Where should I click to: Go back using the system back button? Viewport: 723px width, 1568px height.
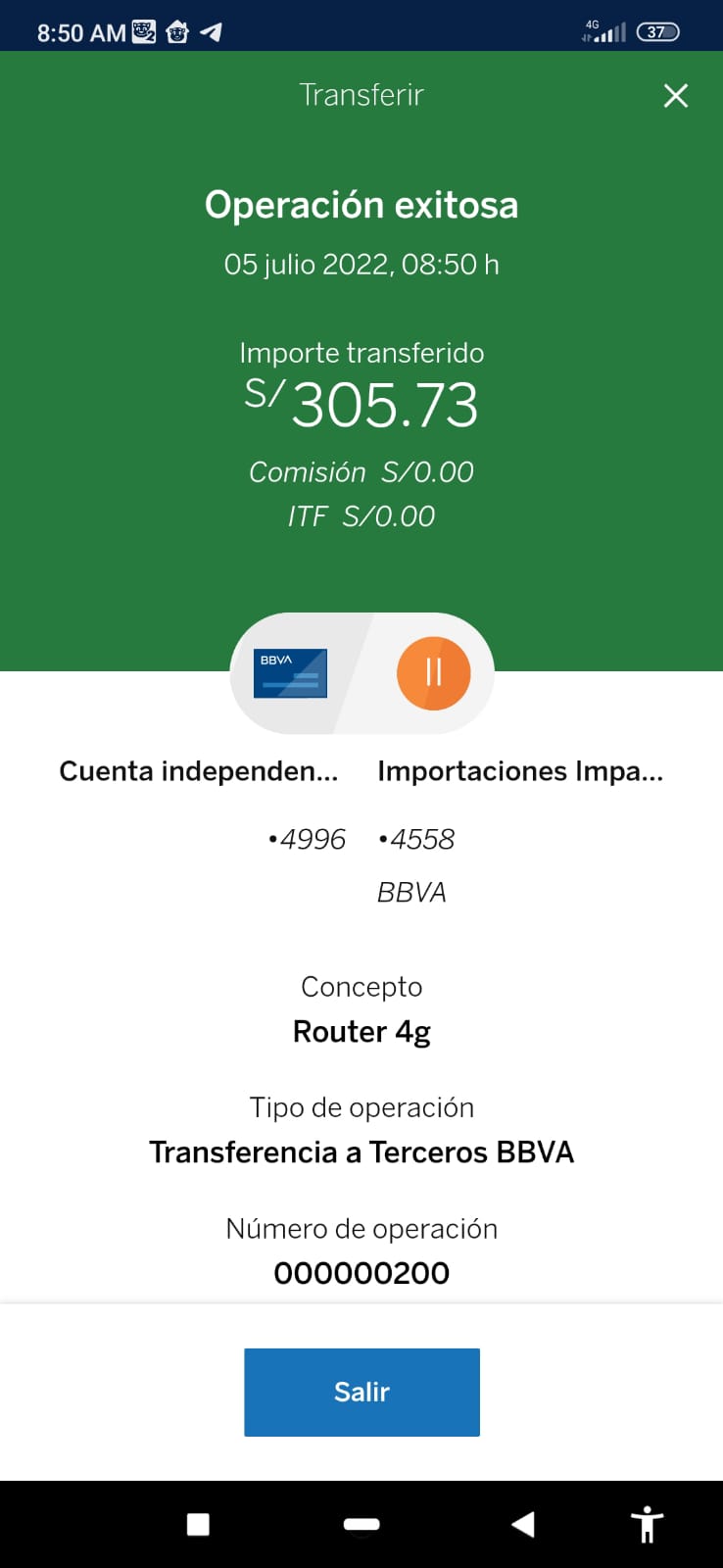(x=523, y=1524)
